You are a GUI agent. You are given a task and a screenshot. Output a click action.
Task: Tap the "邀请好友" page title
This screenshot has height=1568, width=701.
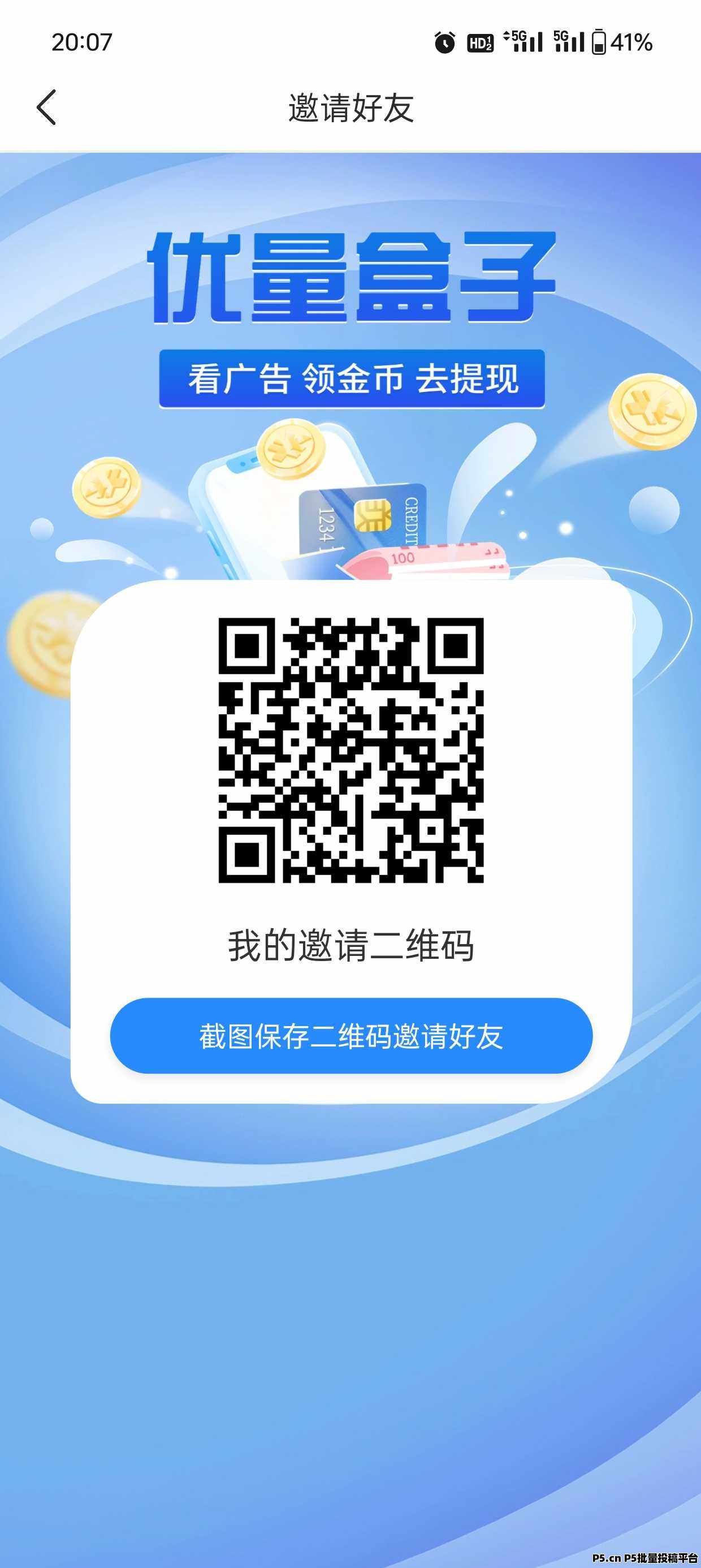tap(350, 107)
